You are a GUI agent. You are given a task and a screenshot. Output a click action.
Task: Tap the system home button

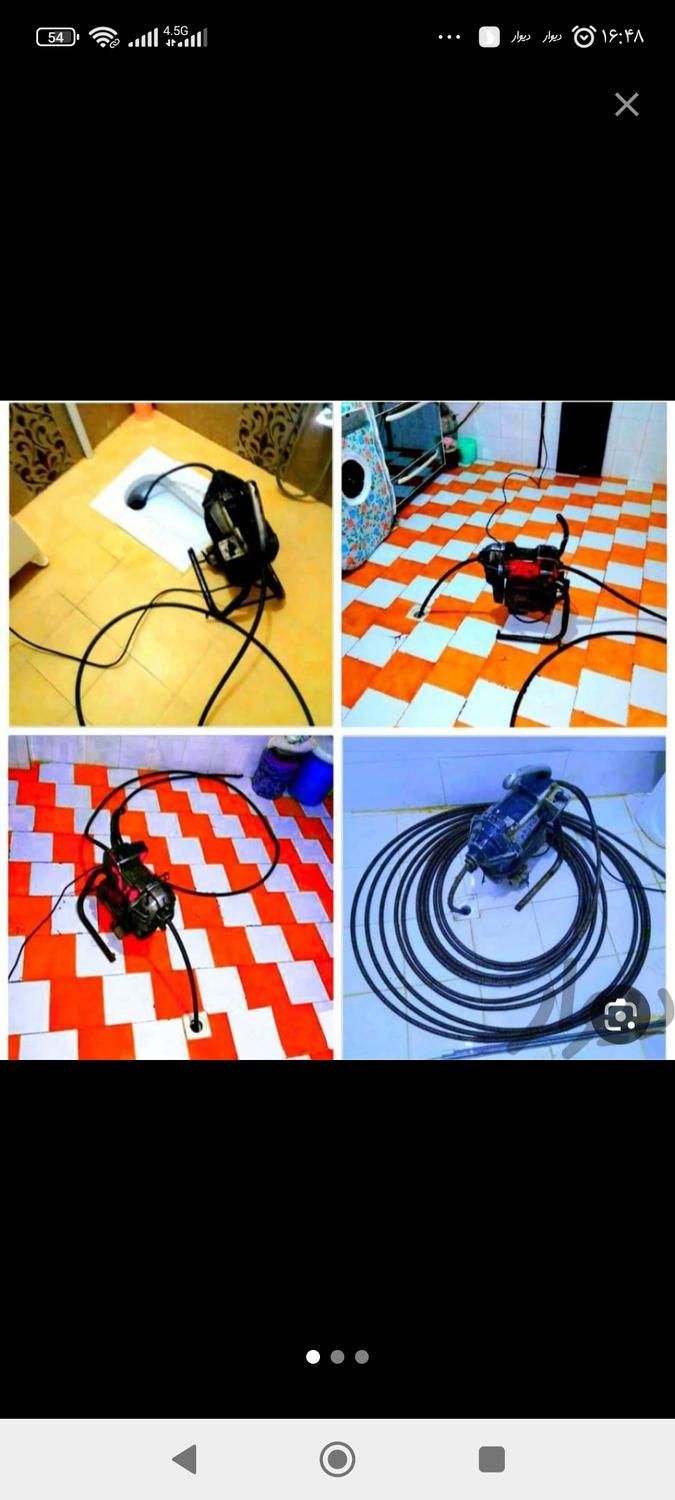pos(337,1459)
